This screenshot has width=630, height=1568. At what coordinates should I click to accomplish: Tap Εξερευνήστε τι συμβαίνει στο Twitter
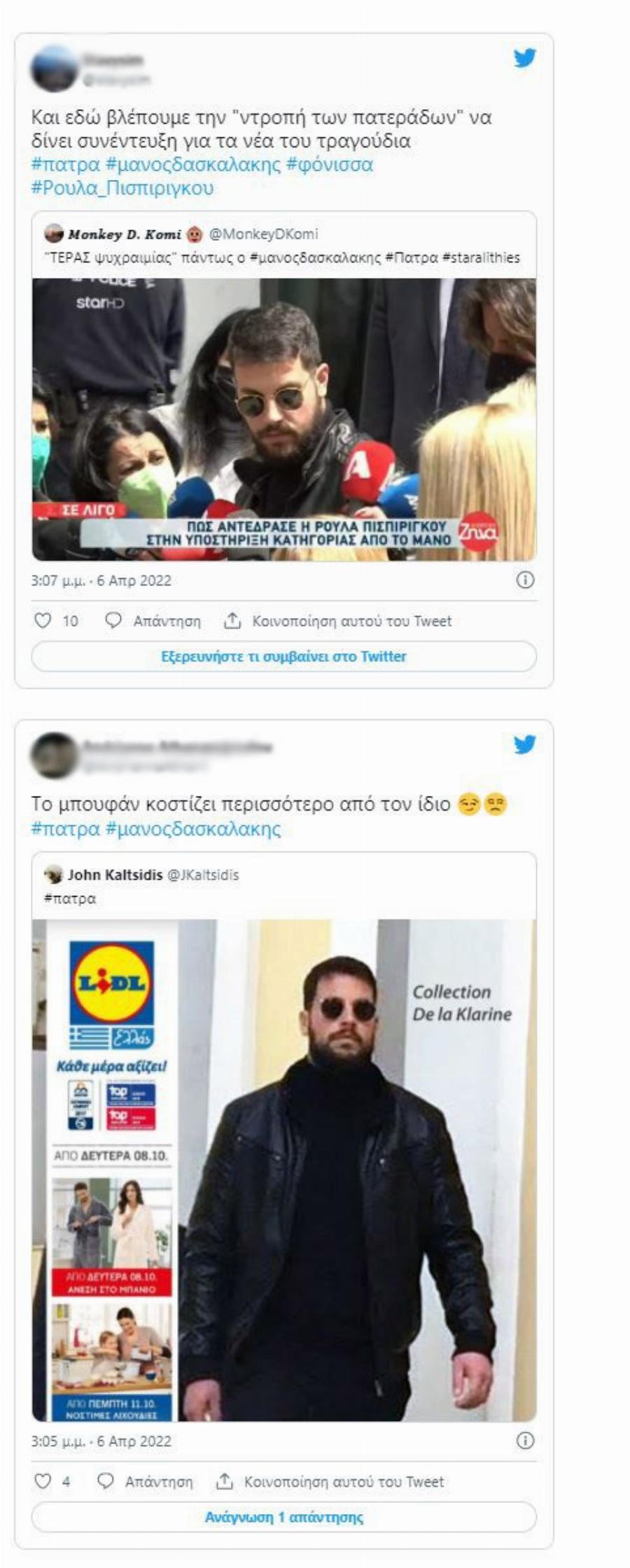(283, 657)
